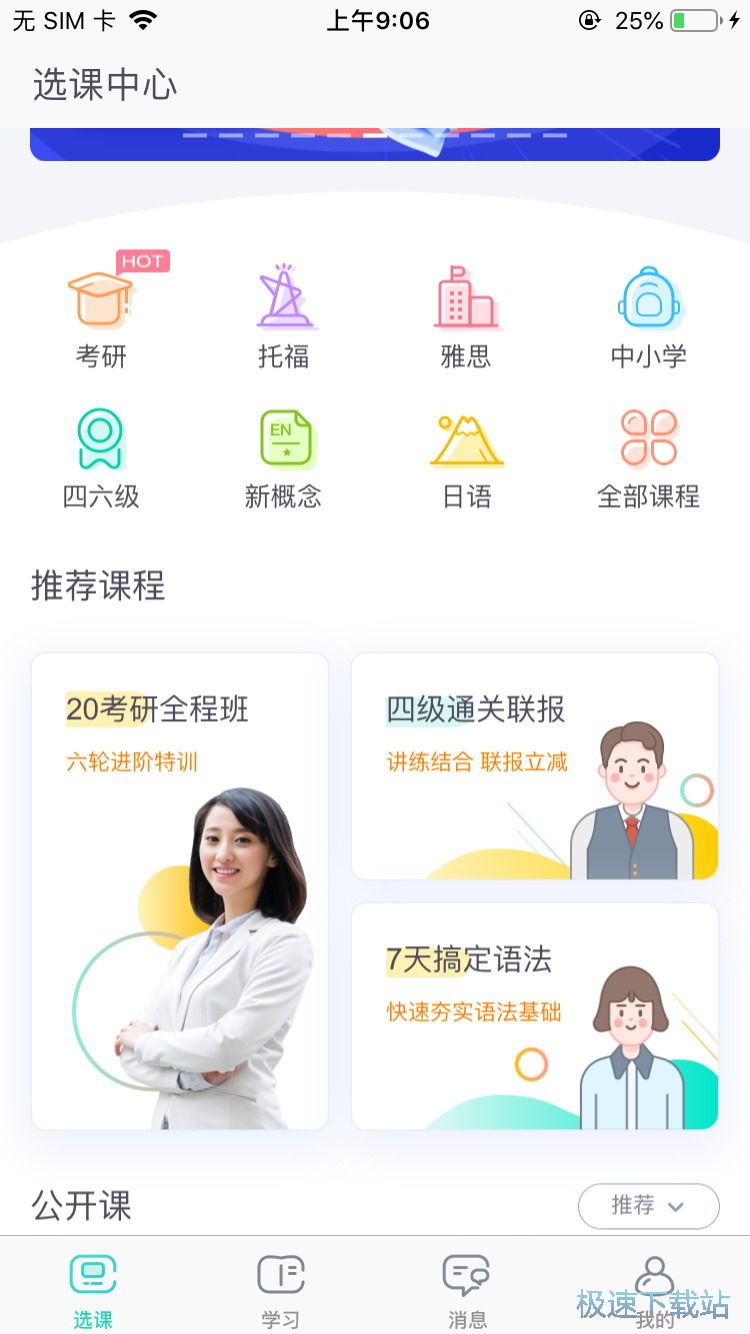Image resolution: width=750 pixels, height=1334 pixels.
Task: Open the 我的 profile tab
Action: coord(655,1290)
